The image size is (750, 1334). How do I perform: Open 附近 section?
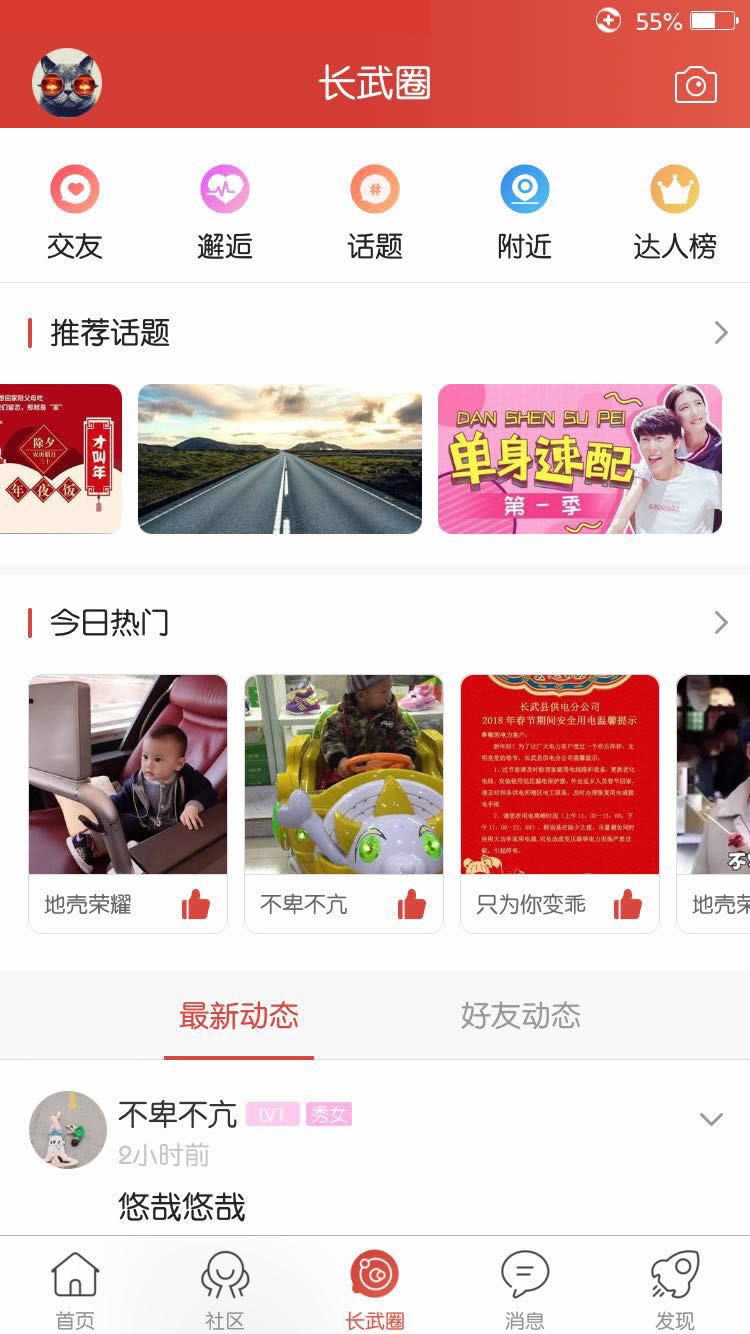[525, 212]
